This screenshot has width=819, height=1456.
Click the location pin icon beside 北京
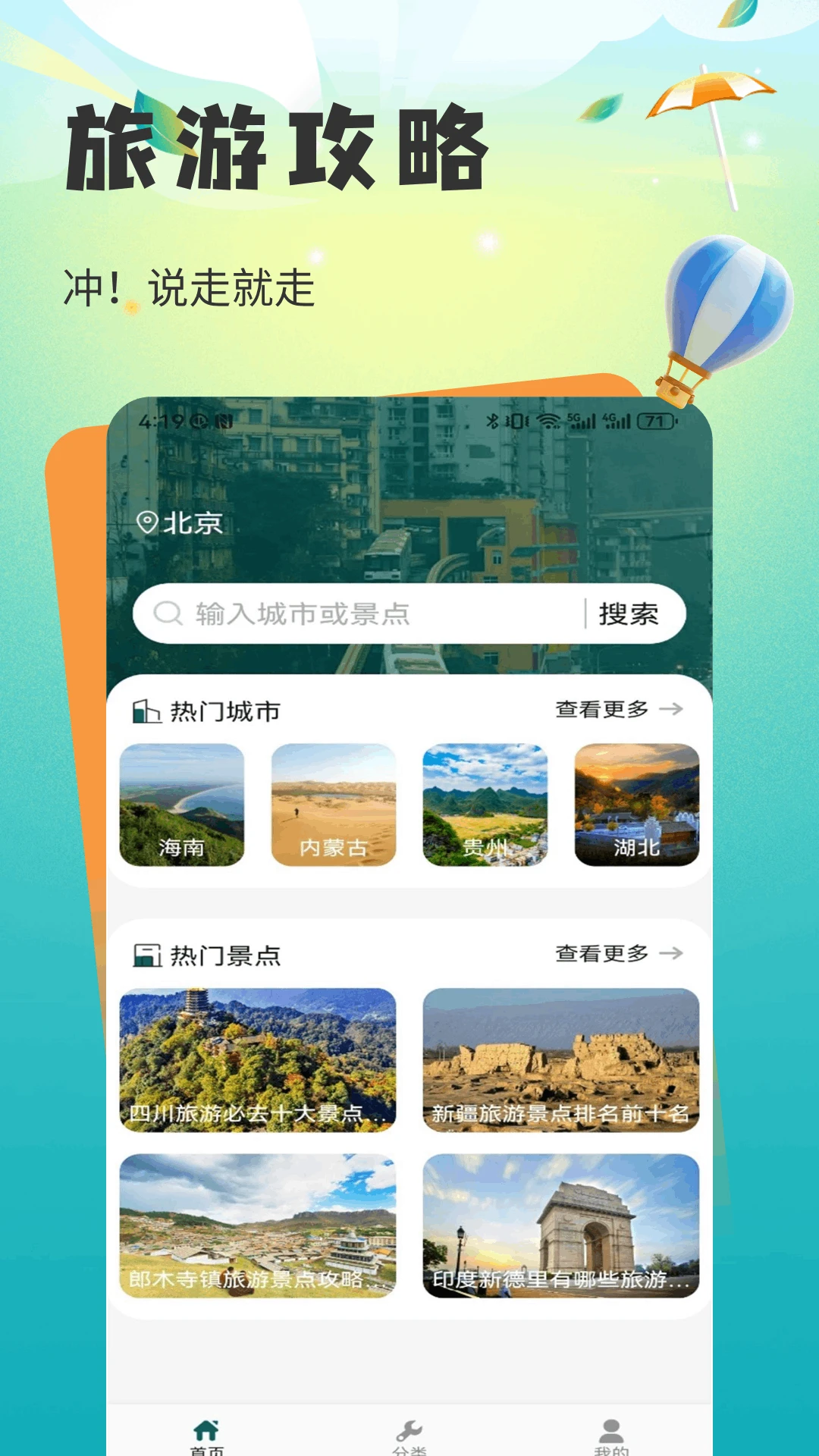pyautogui.click(x=149, y=522)
